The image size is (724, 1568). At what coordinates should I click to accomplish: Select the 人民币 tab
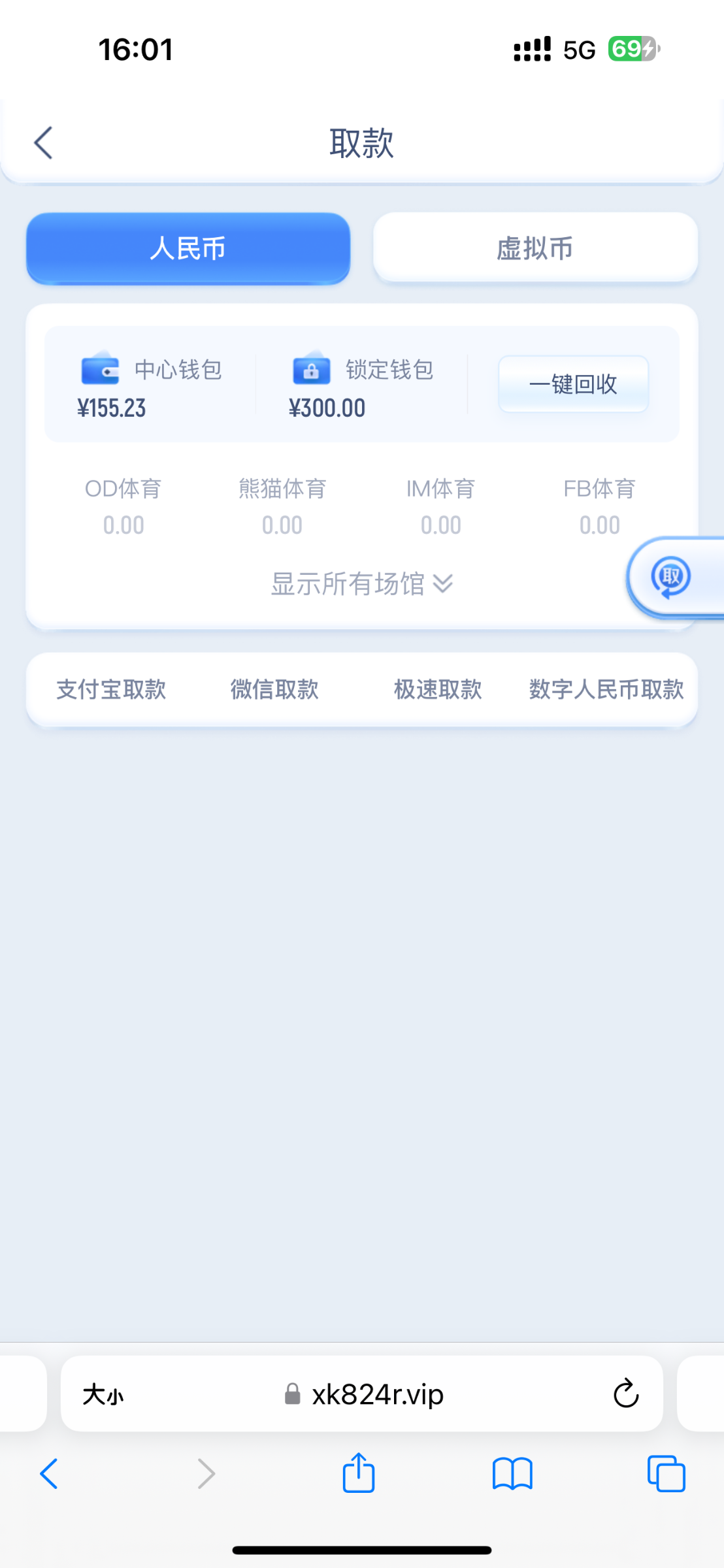188,248
